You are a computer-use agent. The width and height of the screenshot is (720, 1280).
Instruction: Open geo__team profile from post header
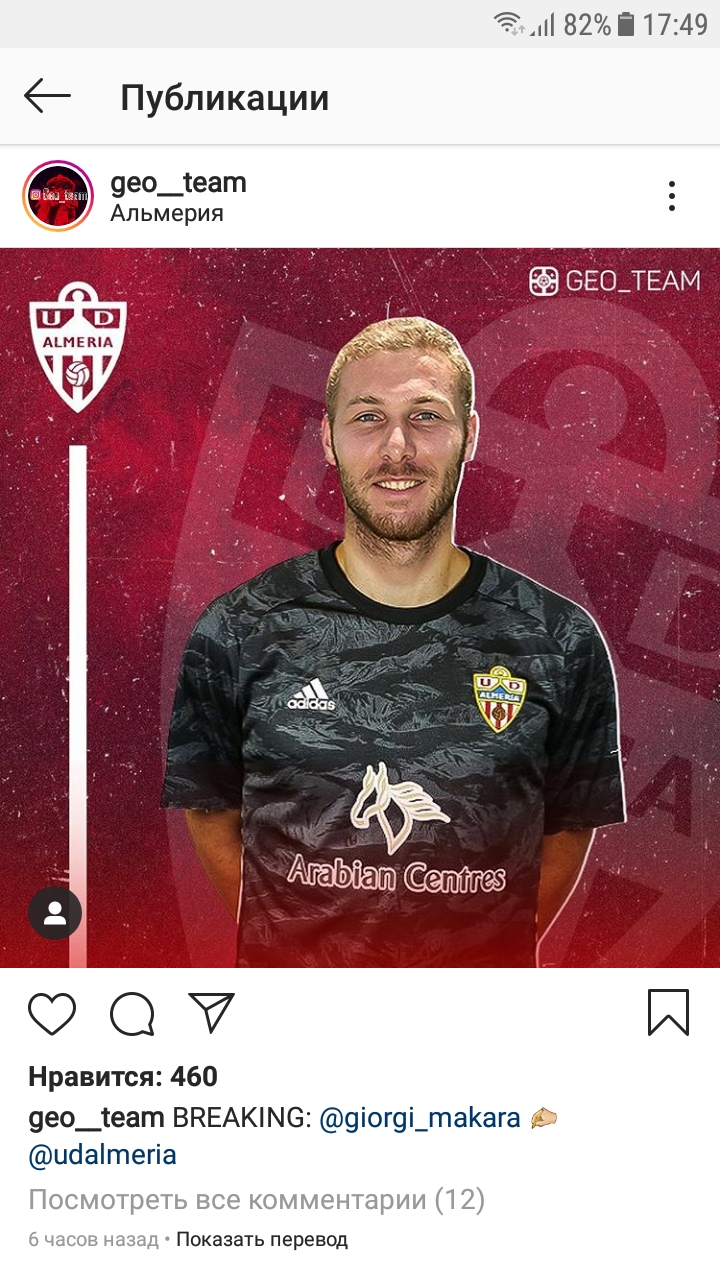pos(178,183)
